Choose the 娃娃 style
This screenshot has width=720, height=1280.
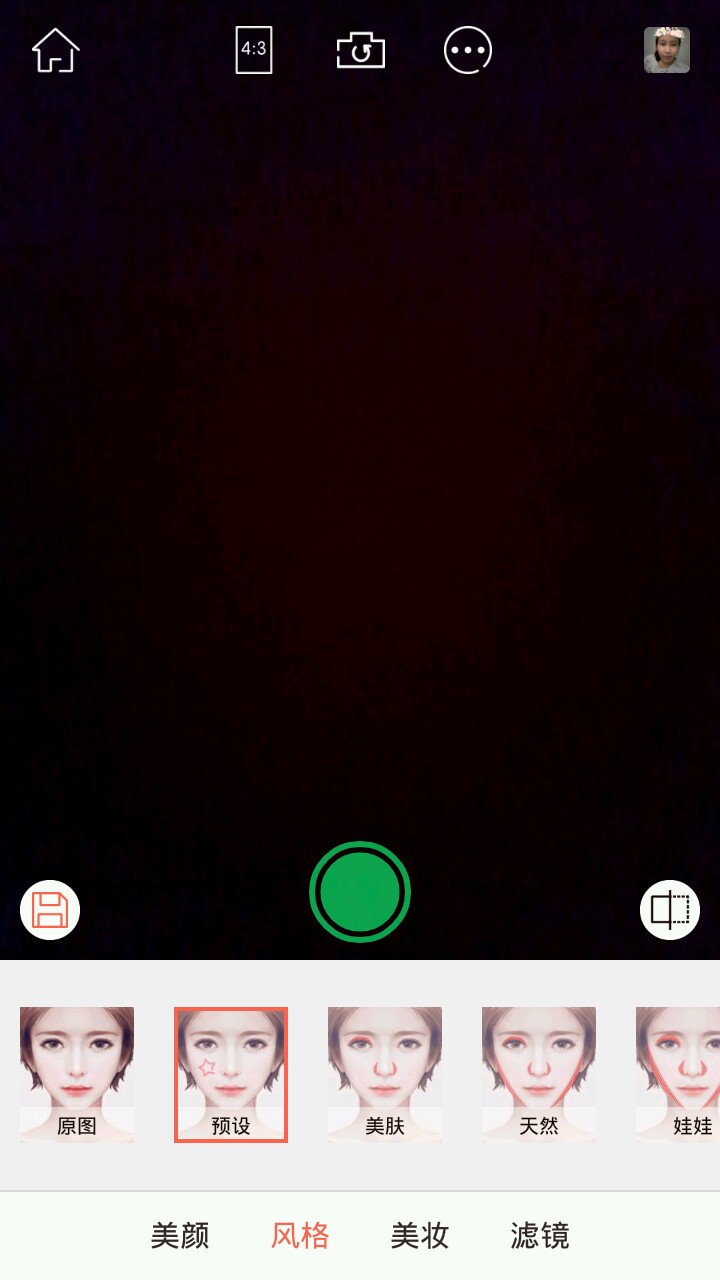click(680, 1074)
